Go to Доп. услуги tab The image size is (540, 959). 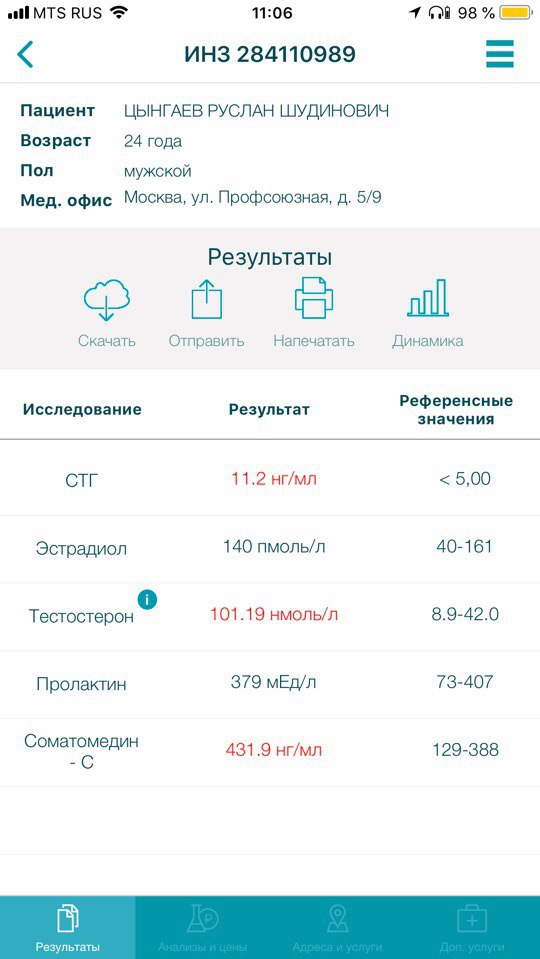click(x=472, y=928)
